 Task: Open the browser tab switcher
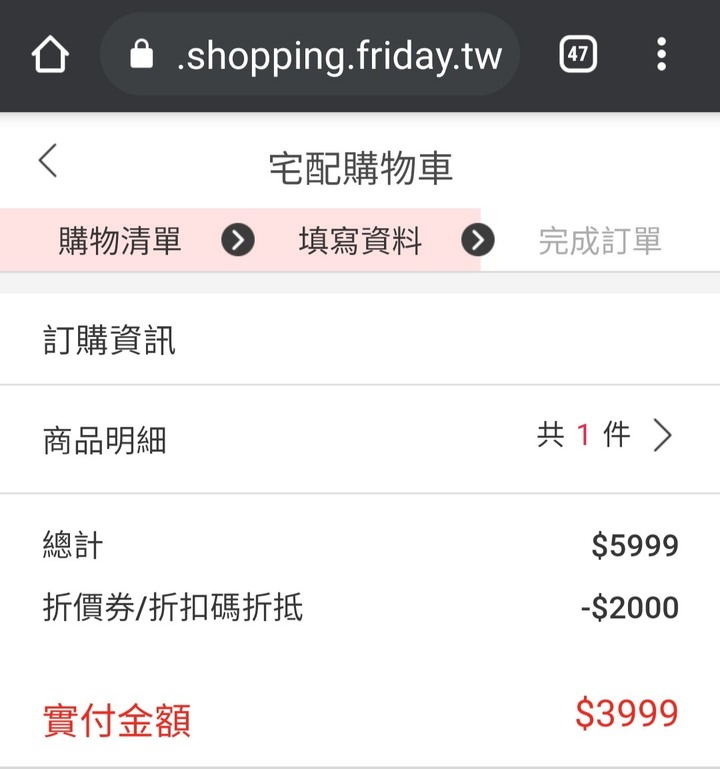click(577, 55)
